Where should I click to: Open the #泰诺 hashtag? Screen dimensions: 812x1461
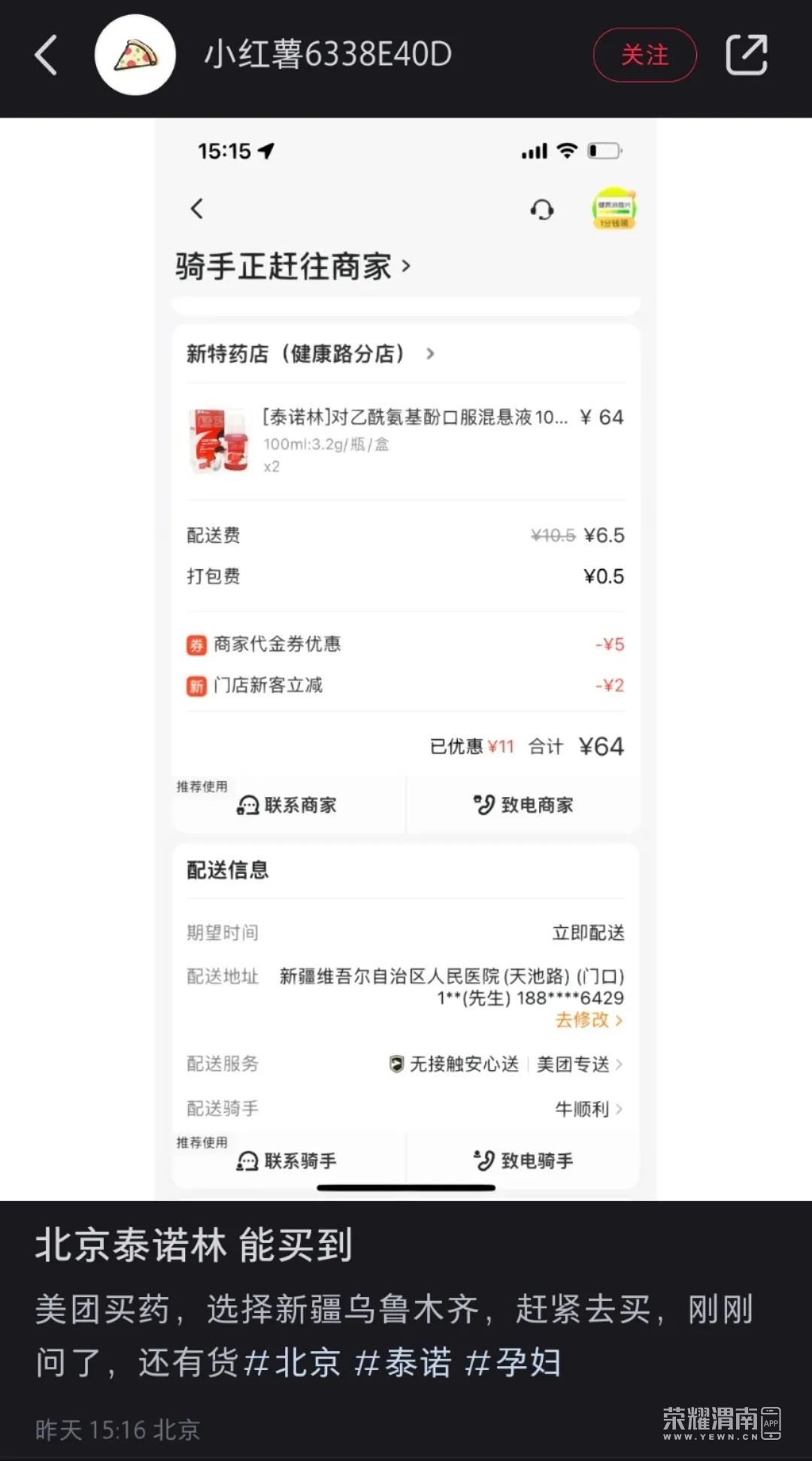[x=404, y=1362]
